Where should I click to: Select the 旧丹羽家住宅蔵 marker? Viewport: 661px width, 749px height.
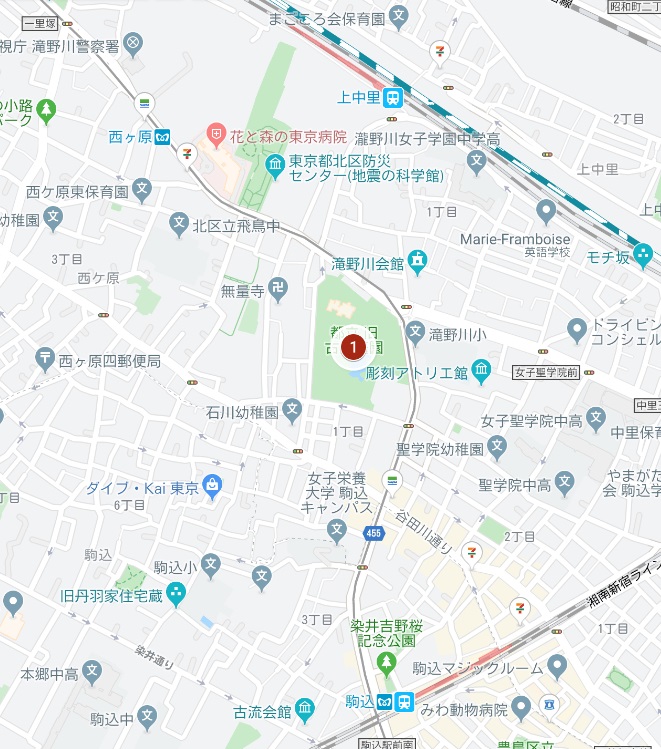[x=176, y=595]
